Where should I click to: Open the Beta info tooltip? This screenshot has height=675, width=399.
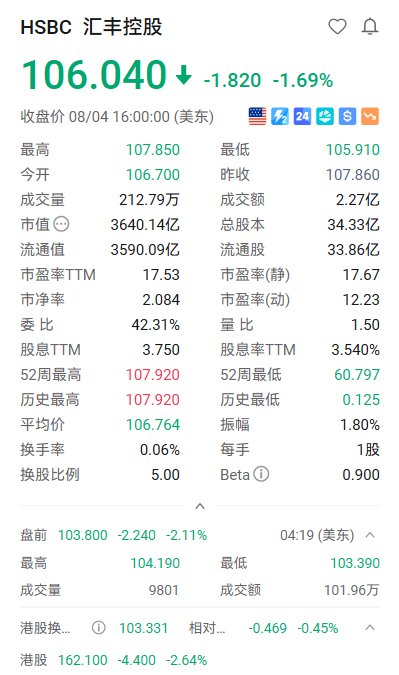261,474
